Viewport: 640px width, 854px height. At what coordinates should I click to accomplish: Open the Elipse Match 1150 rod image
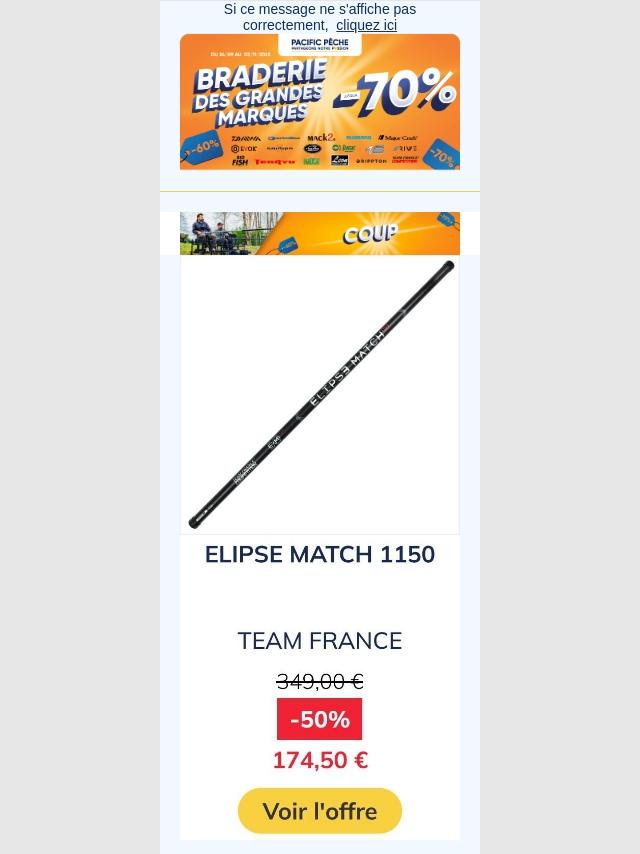[x=320, y=394]
